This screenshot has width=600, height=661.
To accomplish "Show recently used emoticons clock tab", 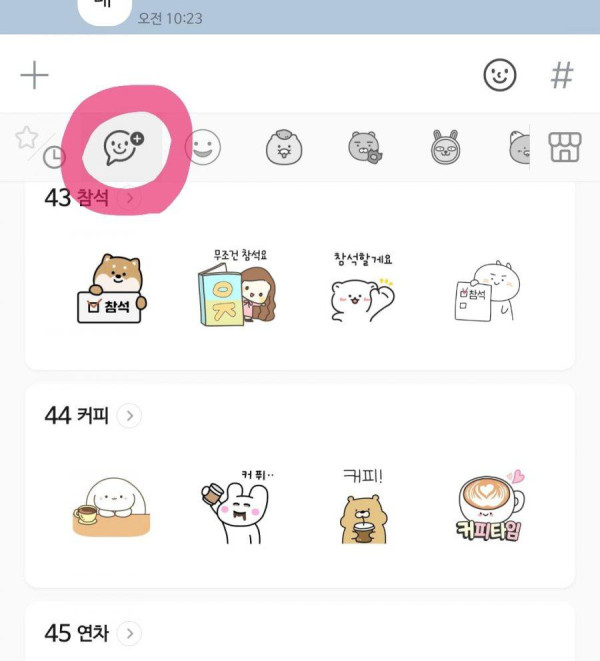I will (x=54, y=156).
